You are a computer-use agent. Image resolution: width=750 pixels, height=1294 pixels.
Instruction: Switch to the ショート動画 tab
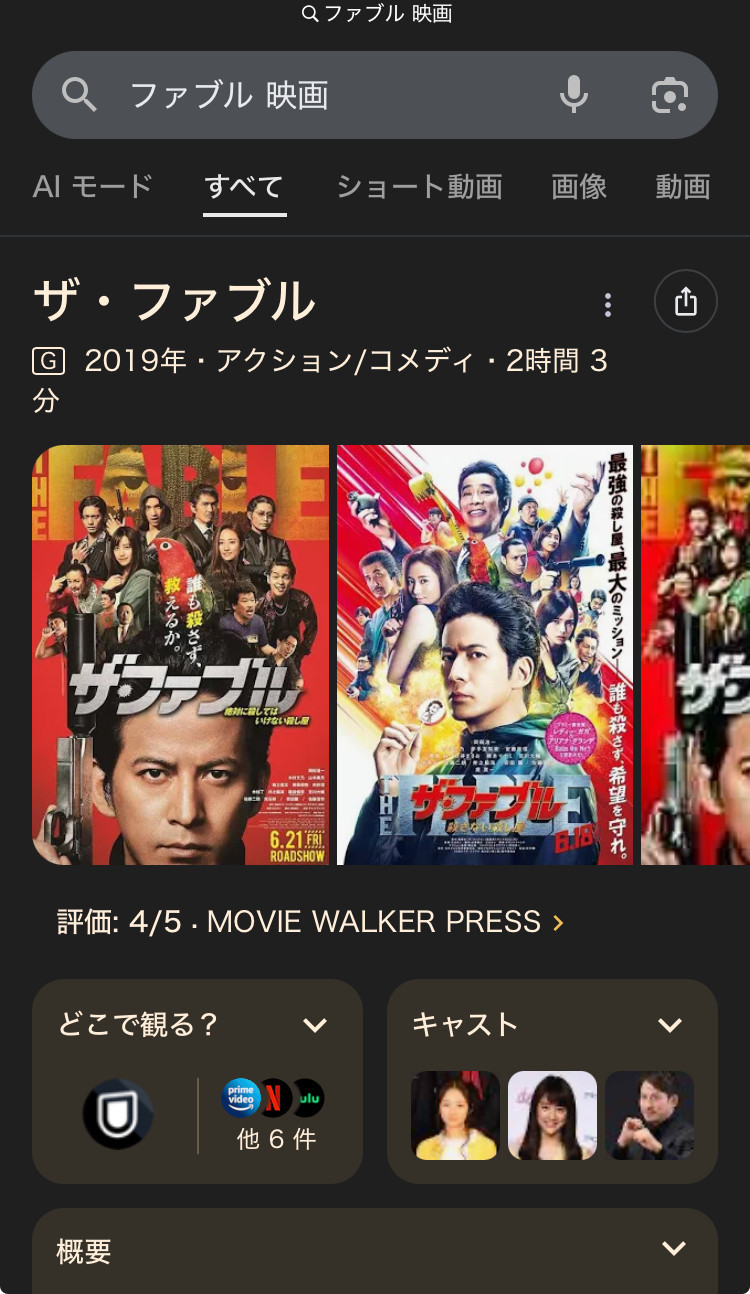coord(418,187)
